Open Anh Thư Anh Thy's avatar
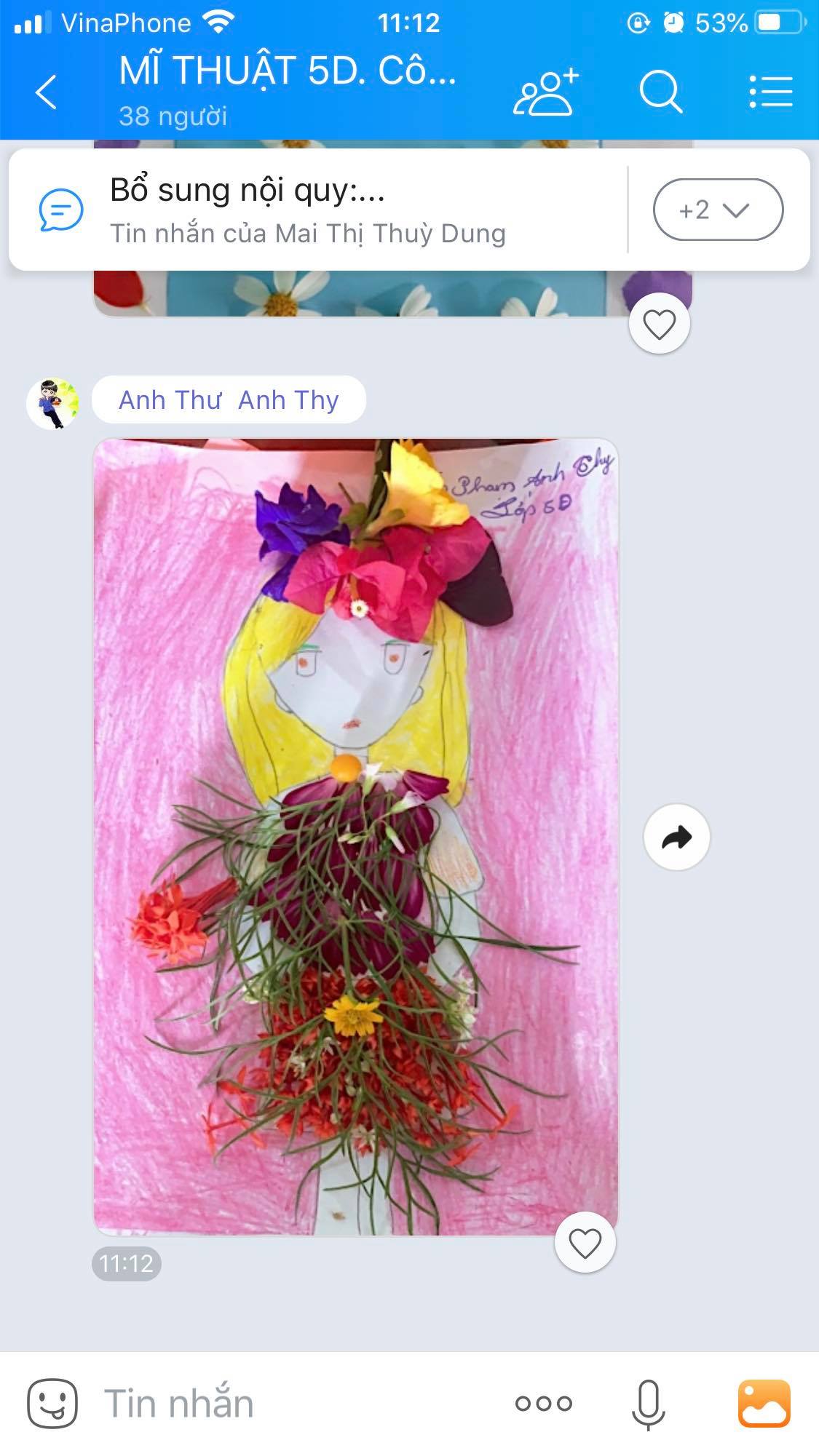Viewport: 819px width, 1456px height. tap(52, 403)
